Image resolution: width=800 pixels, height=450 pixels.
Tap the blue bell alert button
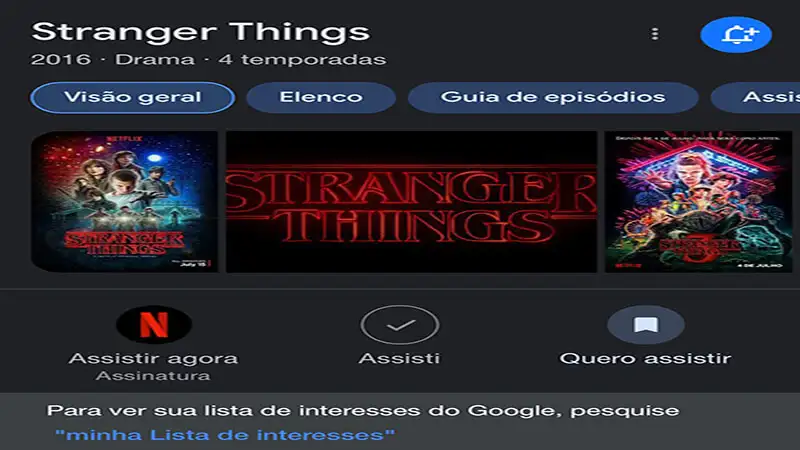coord(736,34)
